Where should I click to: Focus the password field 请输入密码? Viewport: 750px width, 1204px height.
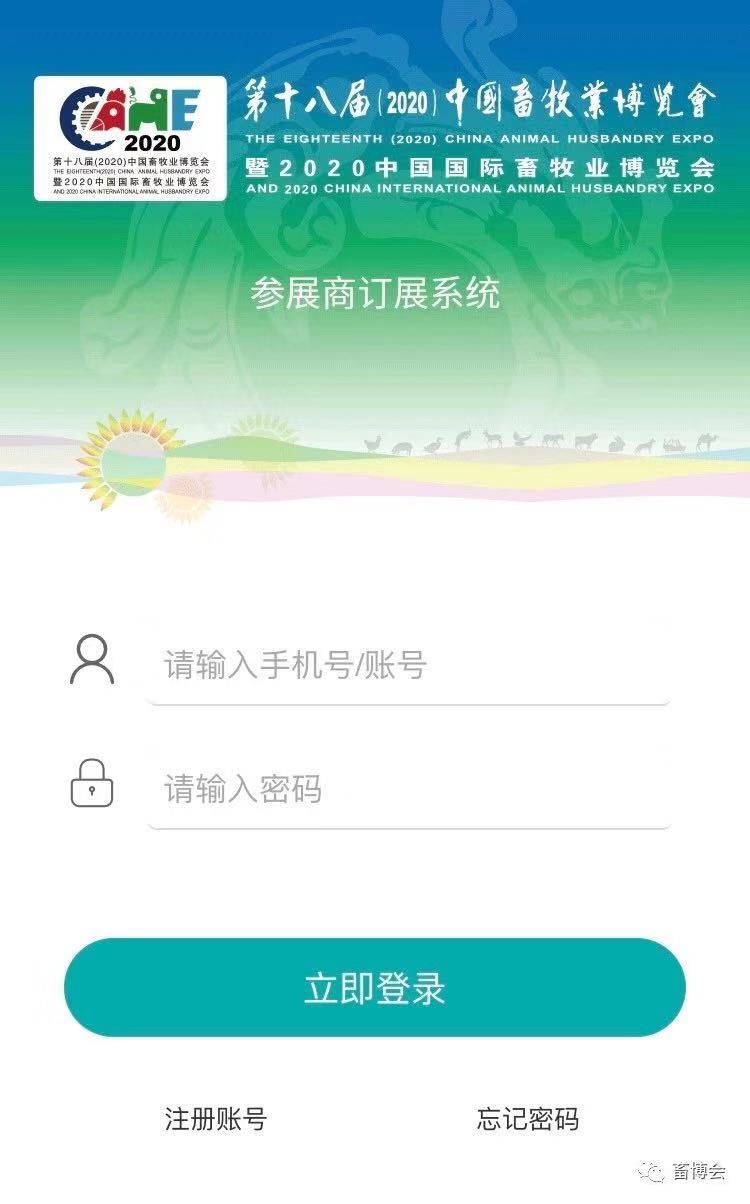[408, 789]
